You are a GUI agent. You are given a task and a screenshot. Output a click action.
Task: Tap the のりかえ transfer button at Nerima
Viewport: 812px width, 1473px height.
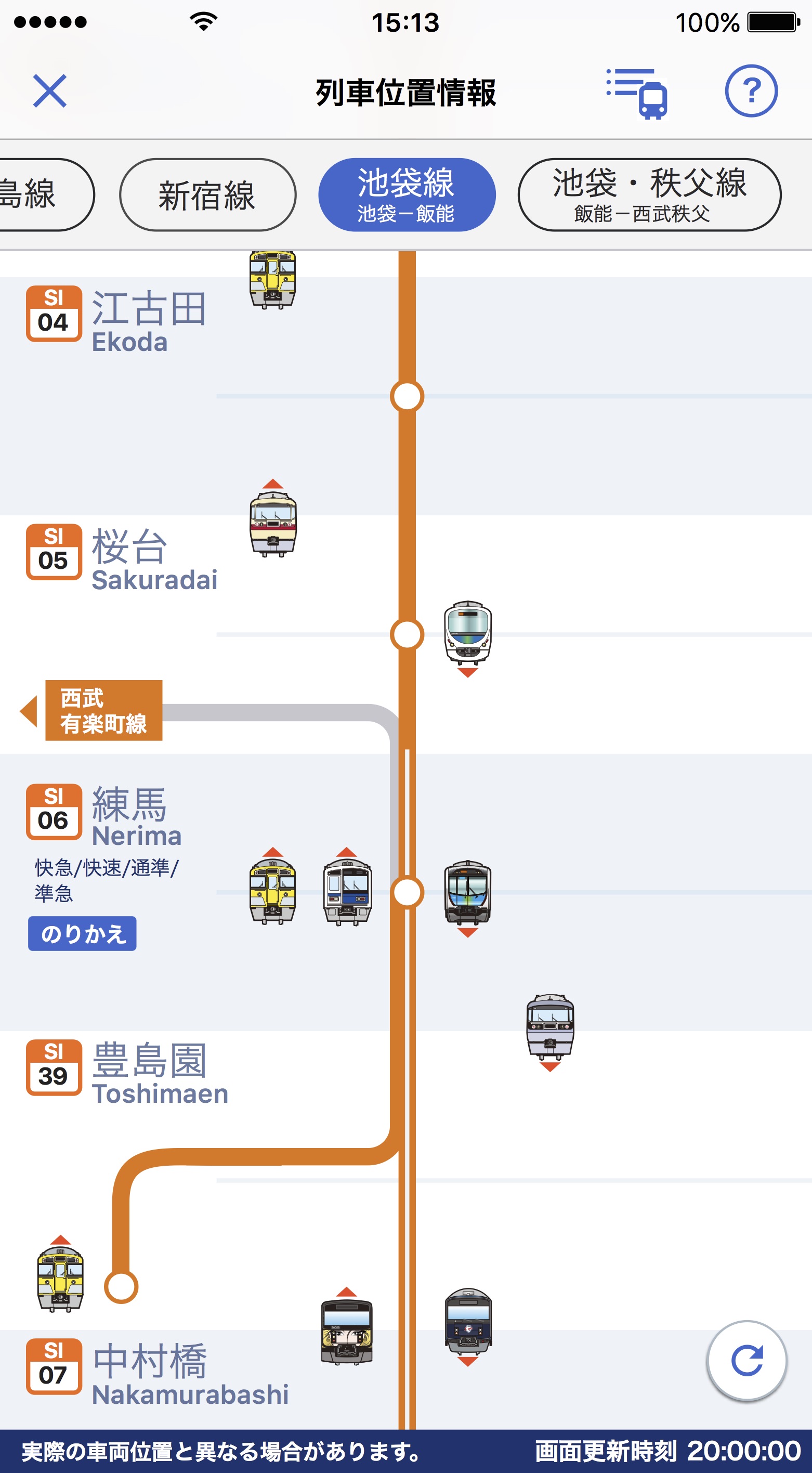point(82,934)
